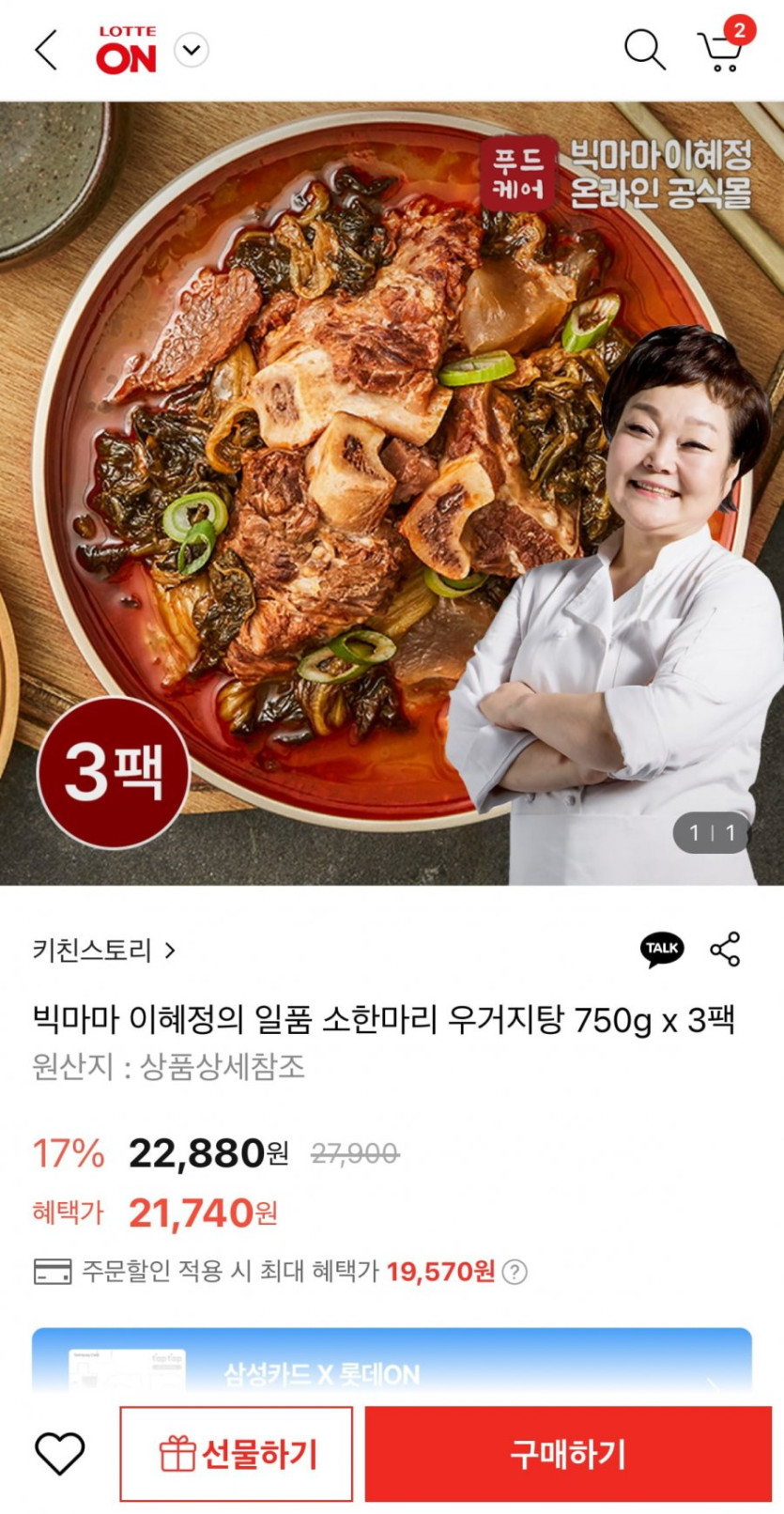Tap 선물하기 to send as gift
Image resolution: width=784 pixels, height=1514 pixels.
(x=237, y=1454)
